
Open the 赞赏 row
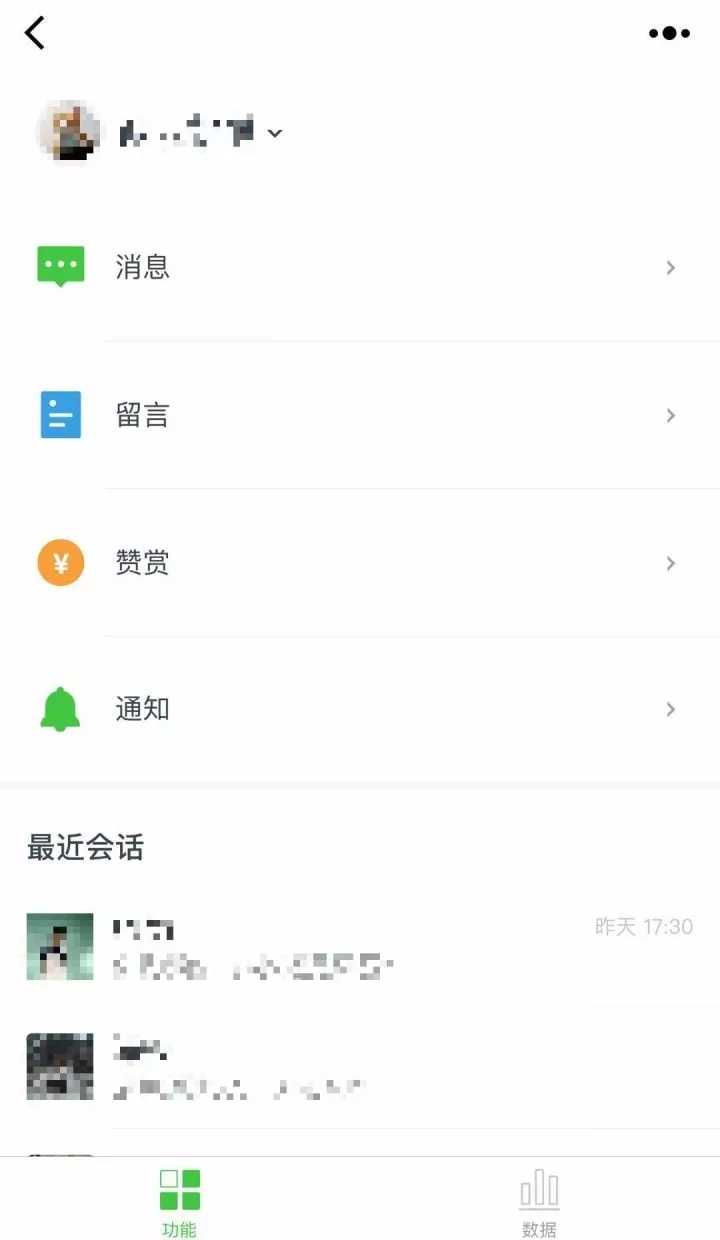pyautogui.click(x=360, y=562)
